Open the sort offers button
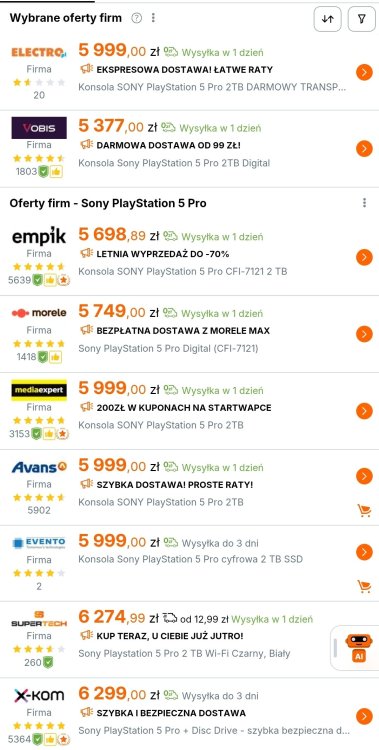This screenshot has width=379, height=750. click(x=327, y=19)
